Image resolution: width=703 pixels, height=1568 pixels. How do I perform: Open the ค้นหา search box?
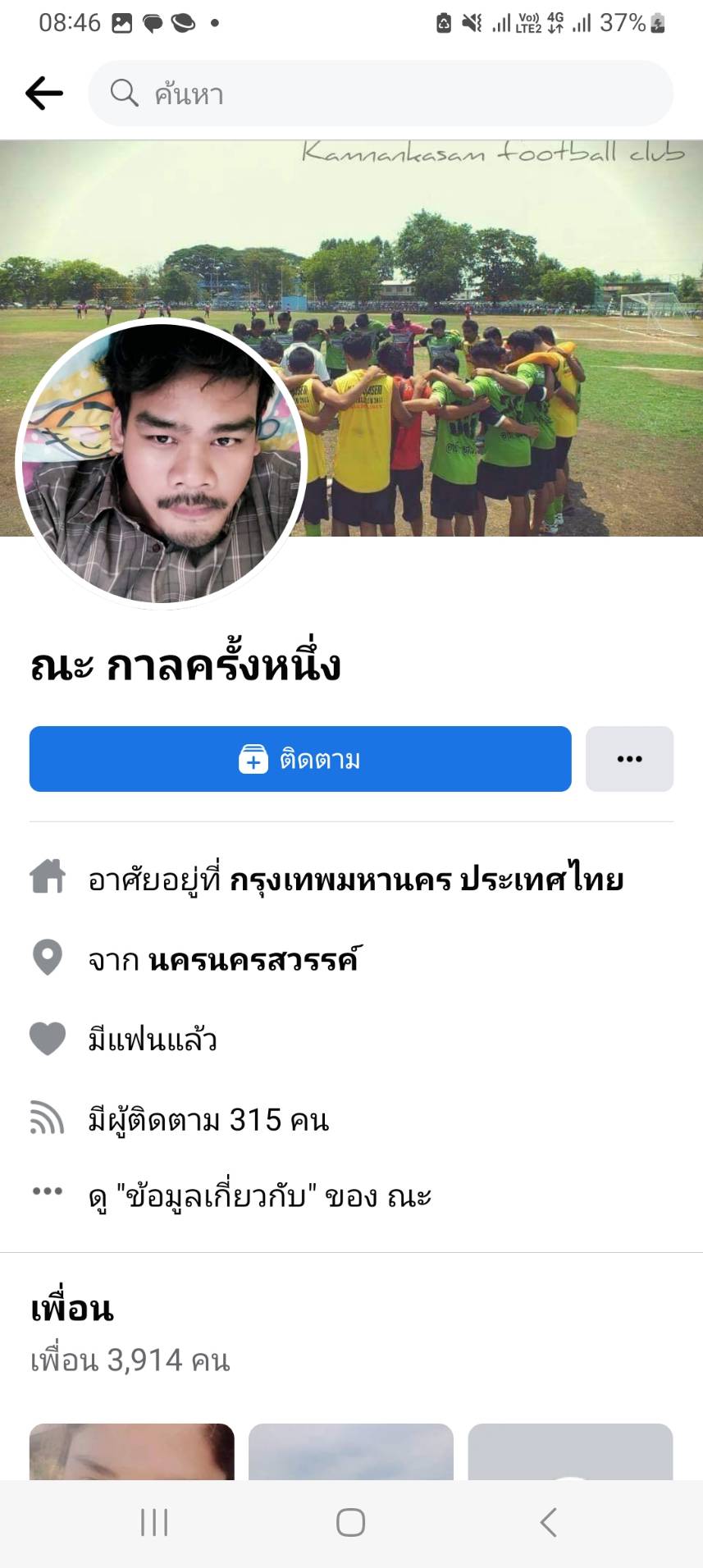[381, 94]
